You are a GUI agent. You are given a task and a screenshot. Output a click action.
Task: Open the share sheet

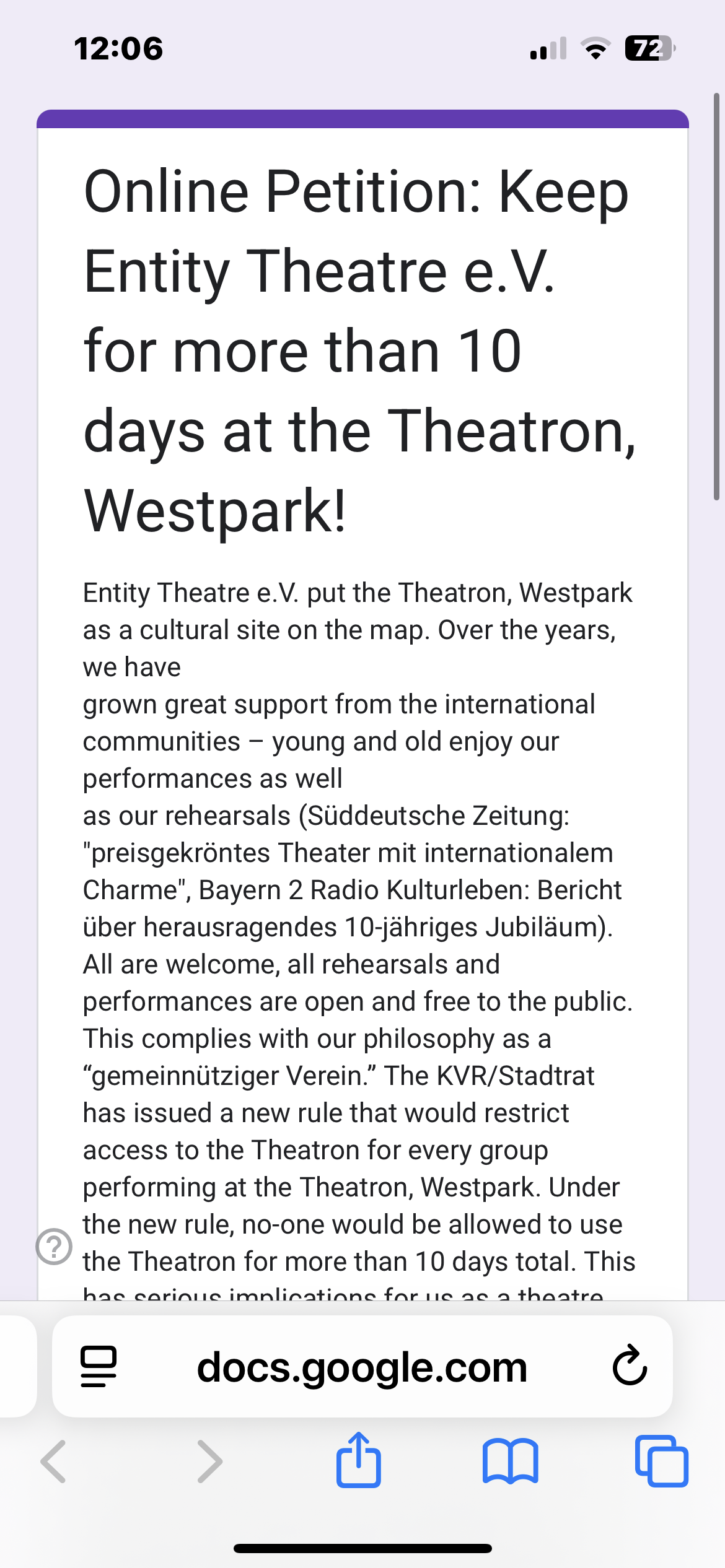358,1460
